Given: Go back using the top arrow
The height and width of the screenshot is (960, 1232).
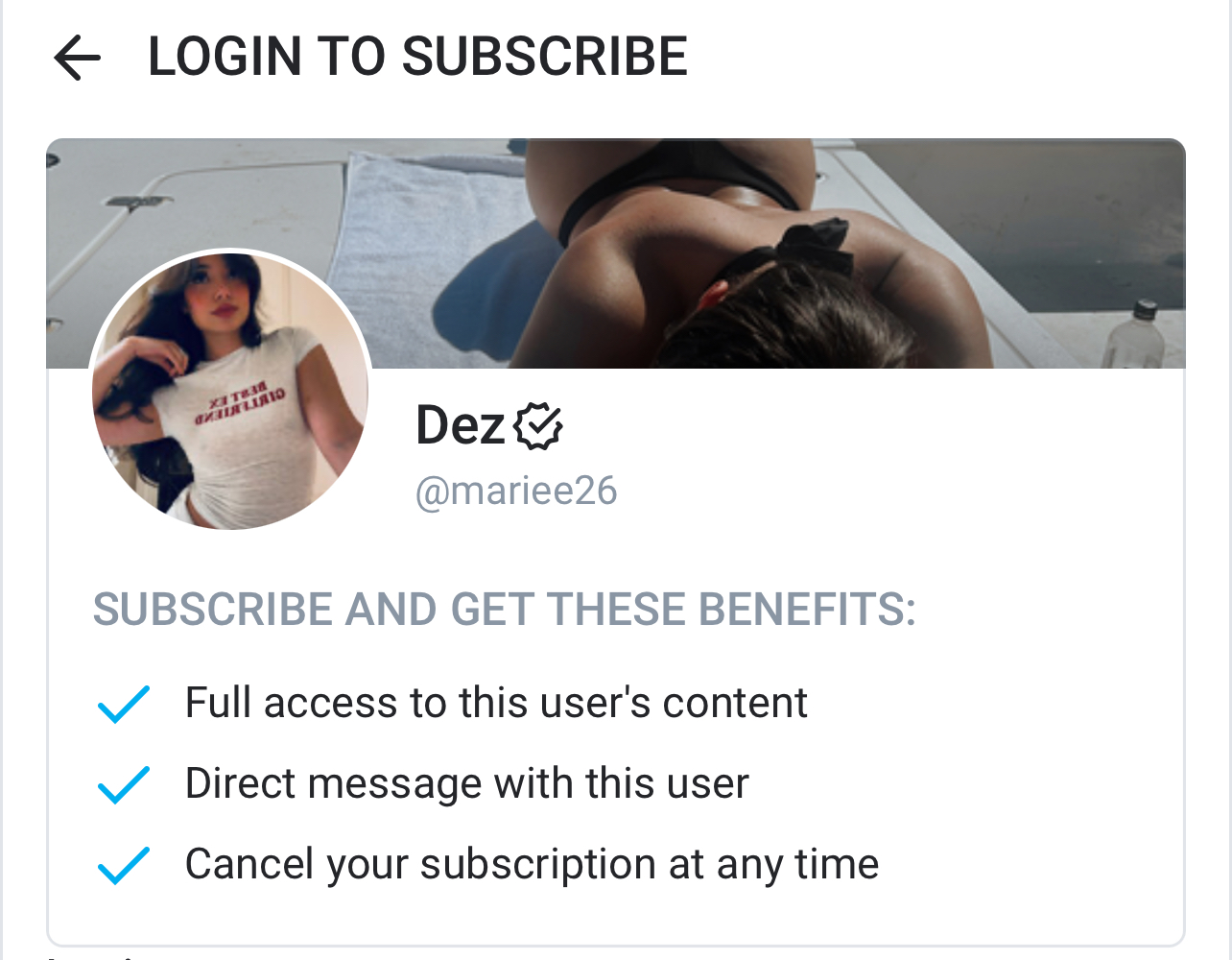Looking at the screenshot, I should [x=78, y=58].
